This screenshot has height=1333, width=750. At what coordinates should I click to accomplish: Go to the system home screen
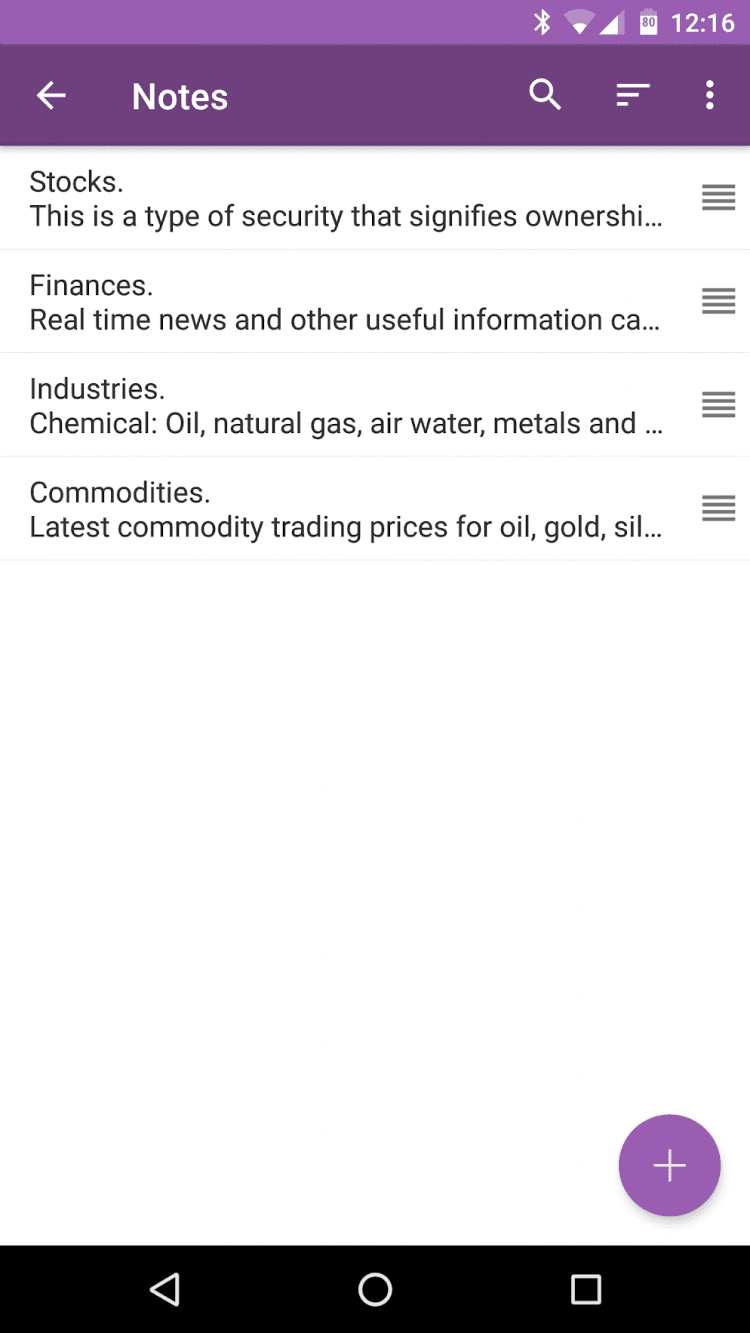pyautogui.click(x=375, y=1289)
